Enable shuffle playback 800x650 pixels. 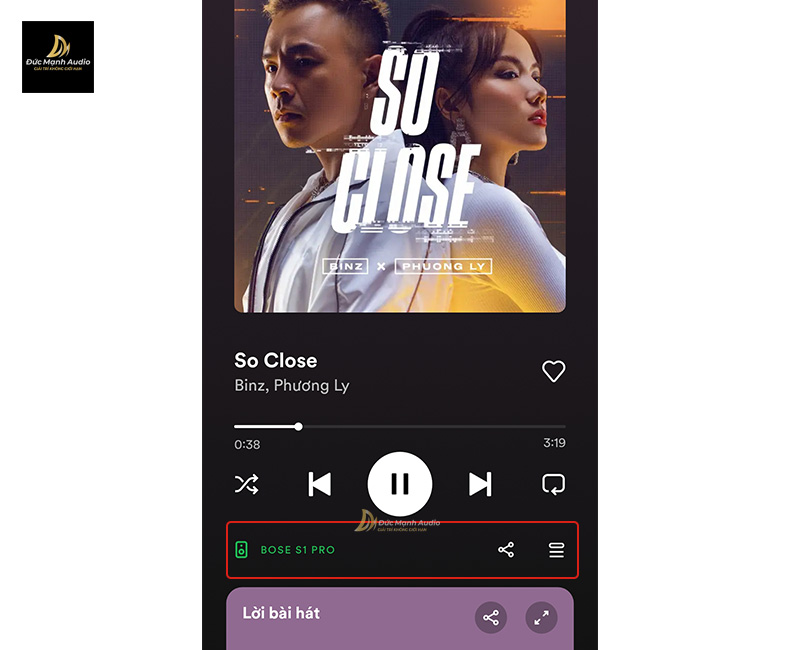[x=246, y=484]
